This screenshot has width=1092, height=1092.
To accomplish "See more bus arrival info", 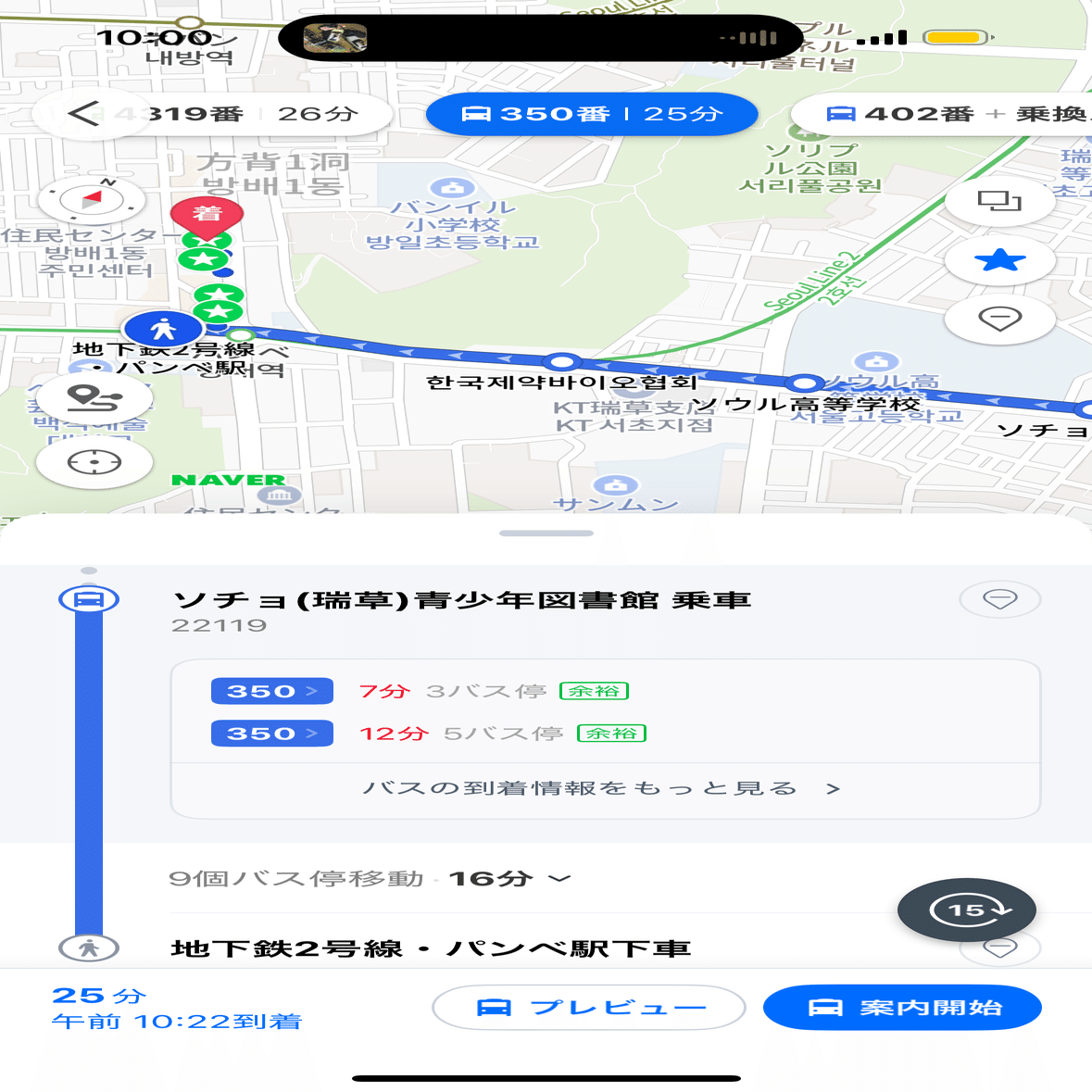I will [x=602, y=788].
